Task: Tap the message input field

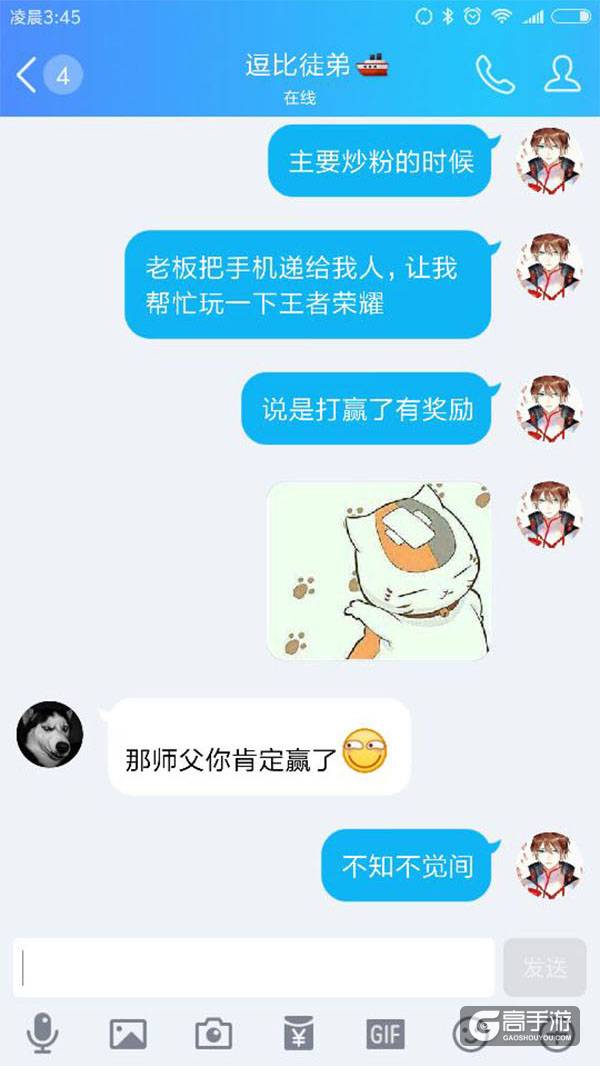Action: 254,967
